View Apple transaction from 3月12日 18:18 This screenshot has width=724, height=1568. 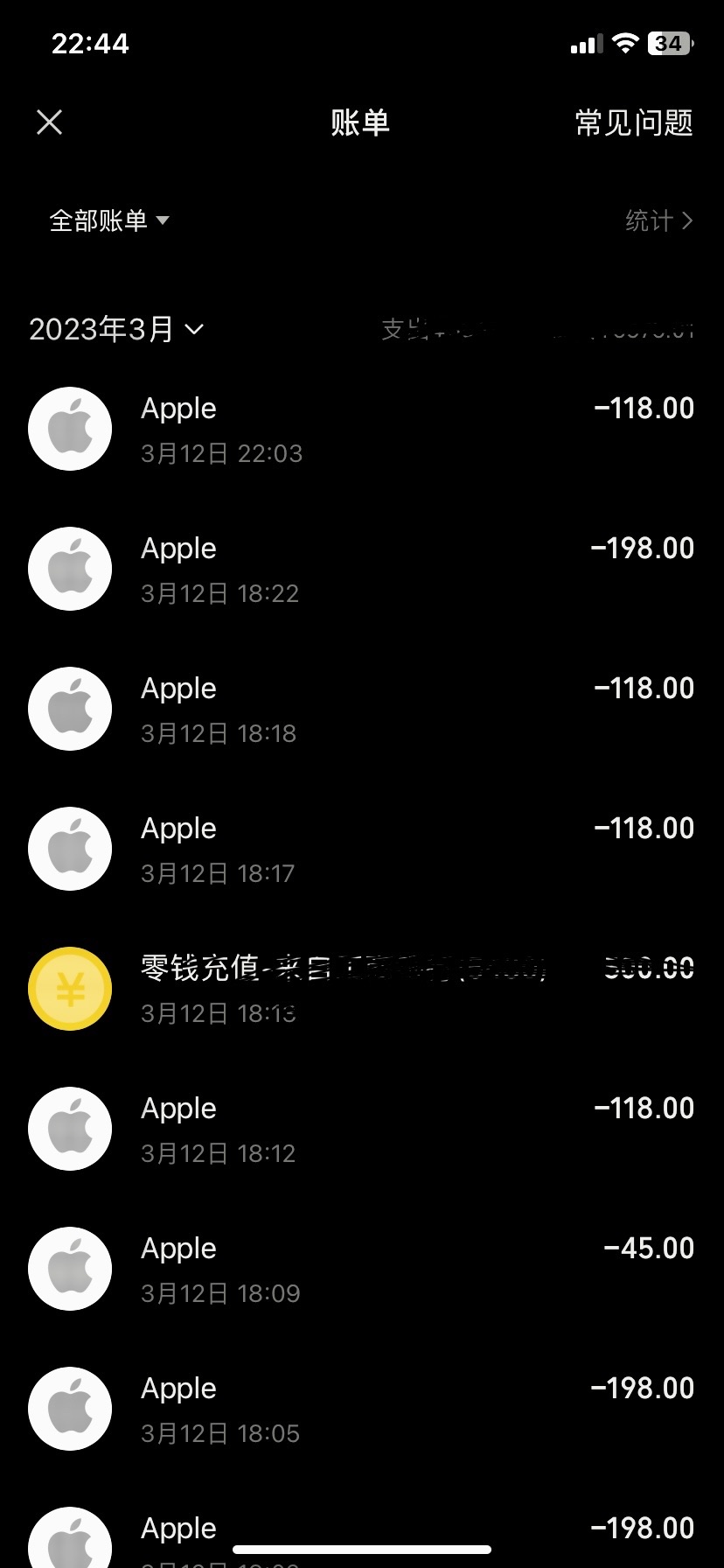tap(362, 709)
